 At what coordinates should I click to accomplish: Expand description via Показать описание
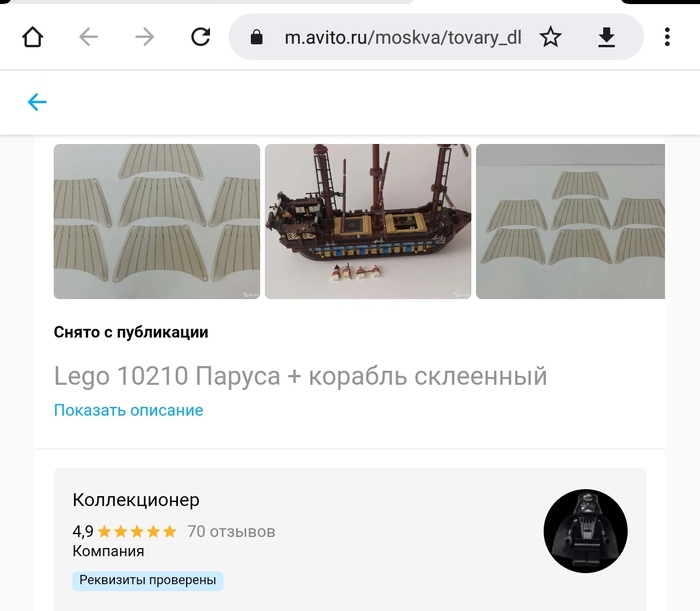128,410
